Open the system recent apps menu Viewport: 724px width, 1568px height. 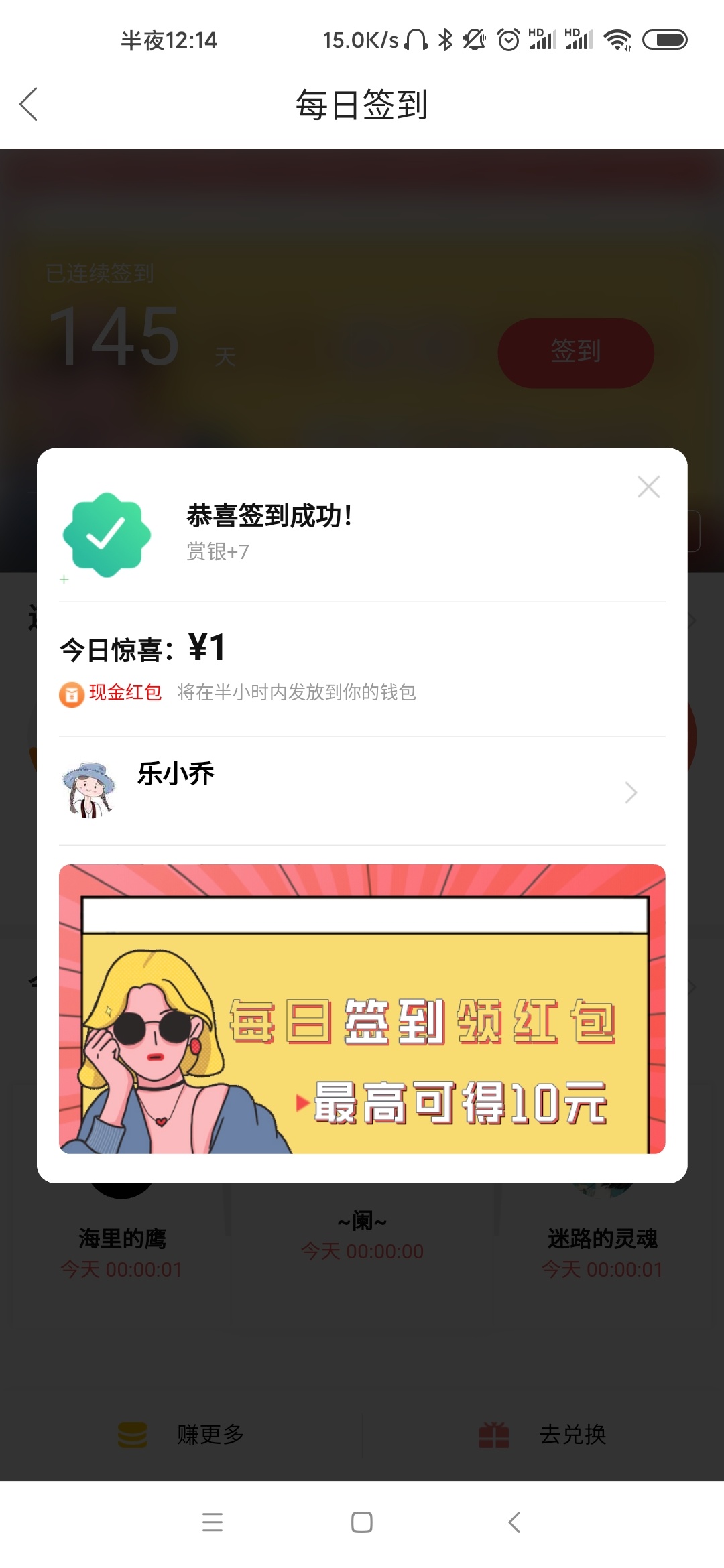213,1522
